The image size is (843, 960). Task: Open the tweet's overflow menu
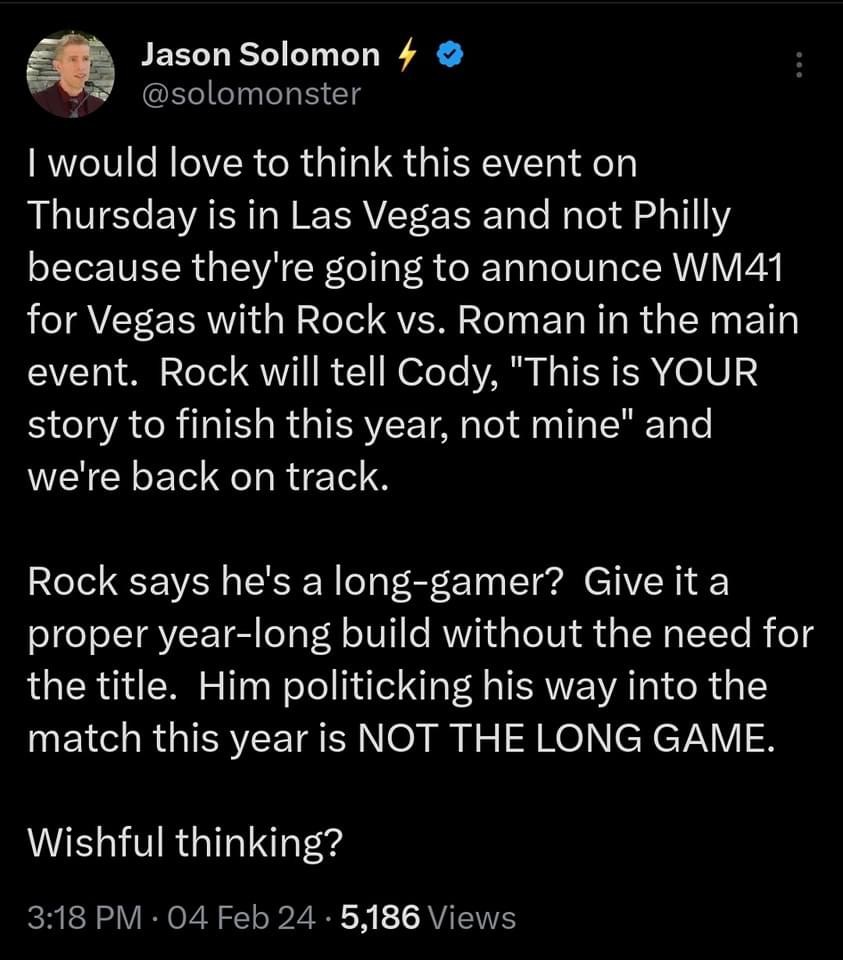(797, 65)
